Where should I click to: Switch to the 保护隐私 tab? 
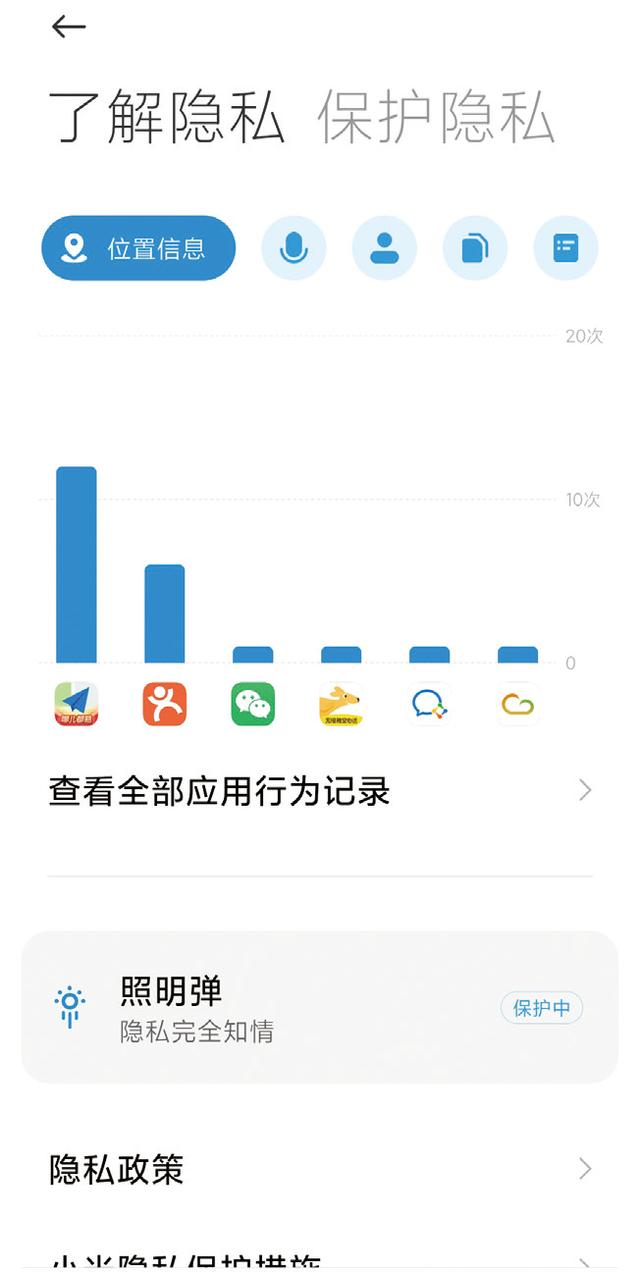click(436, 119)
